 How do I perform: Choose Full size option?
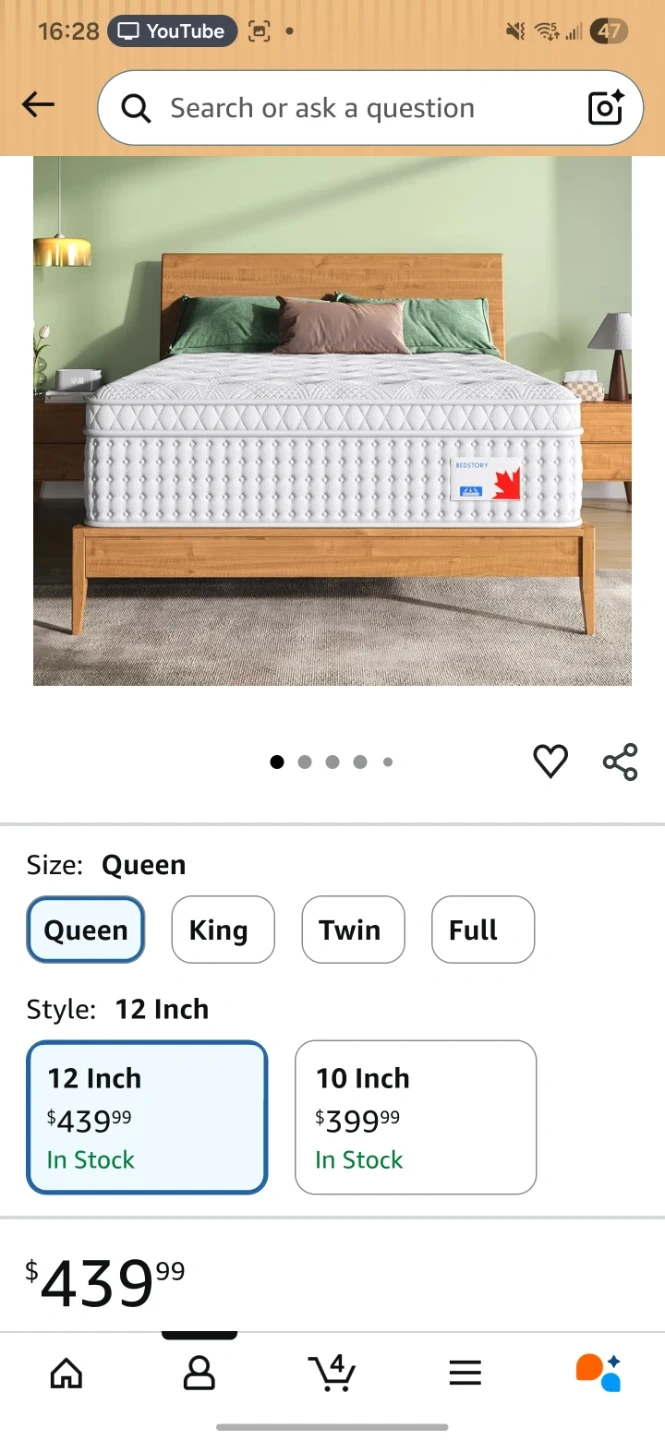483,930
